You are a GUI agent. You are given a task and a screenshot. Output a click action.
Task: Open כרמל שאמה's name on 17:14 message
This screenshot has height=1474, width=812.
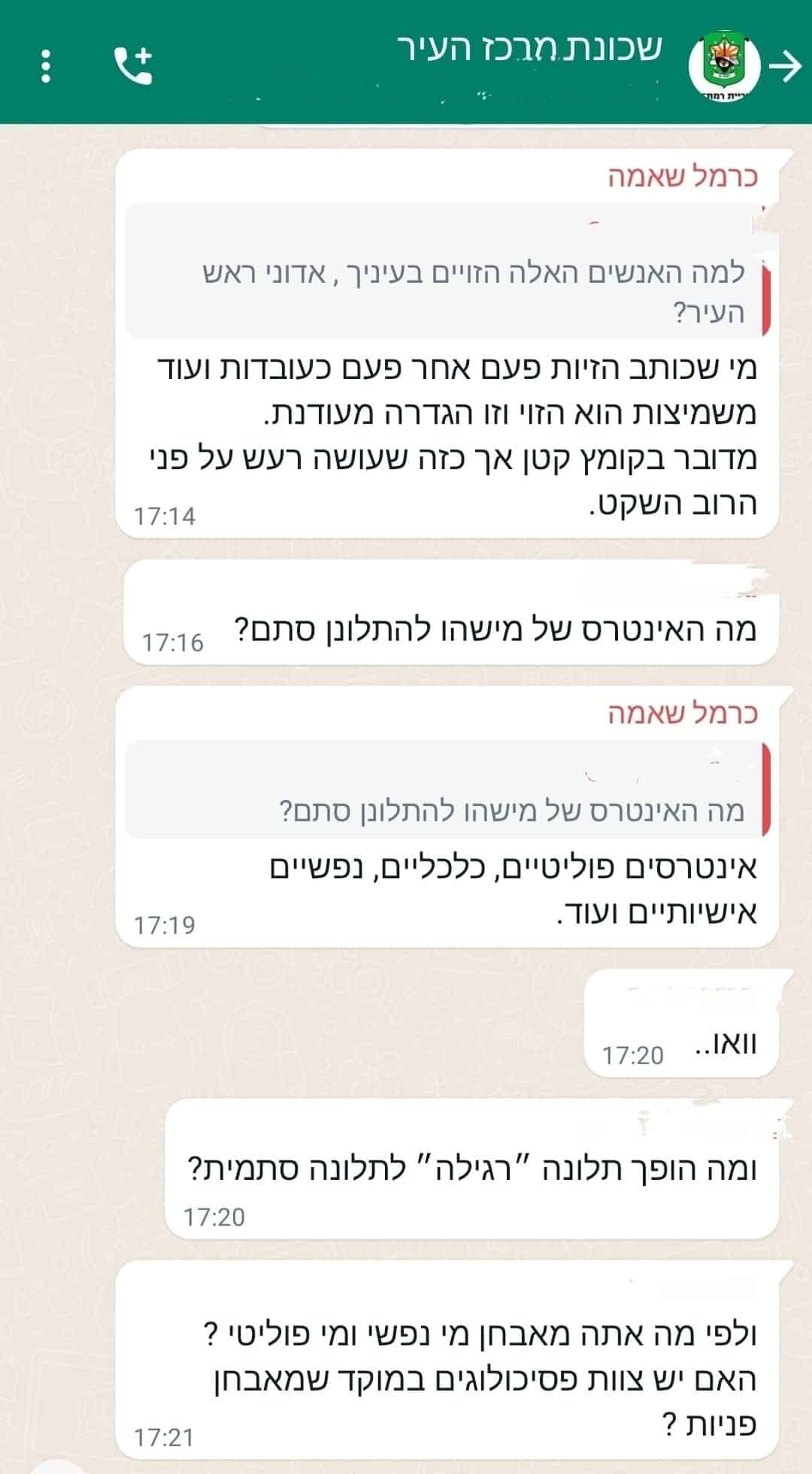click(x=683, y=177)
